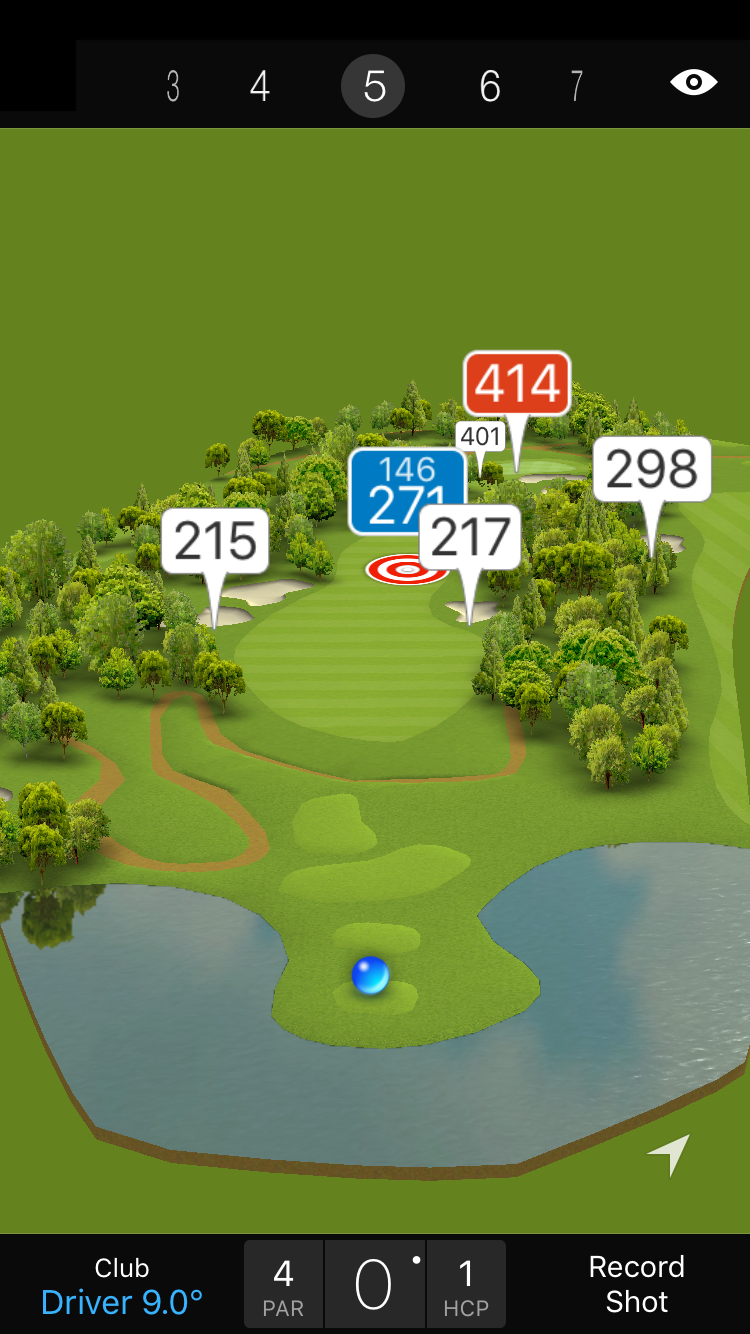750x1334 pixels.
Task: Go to hole 7
Action: coord(576,87)
